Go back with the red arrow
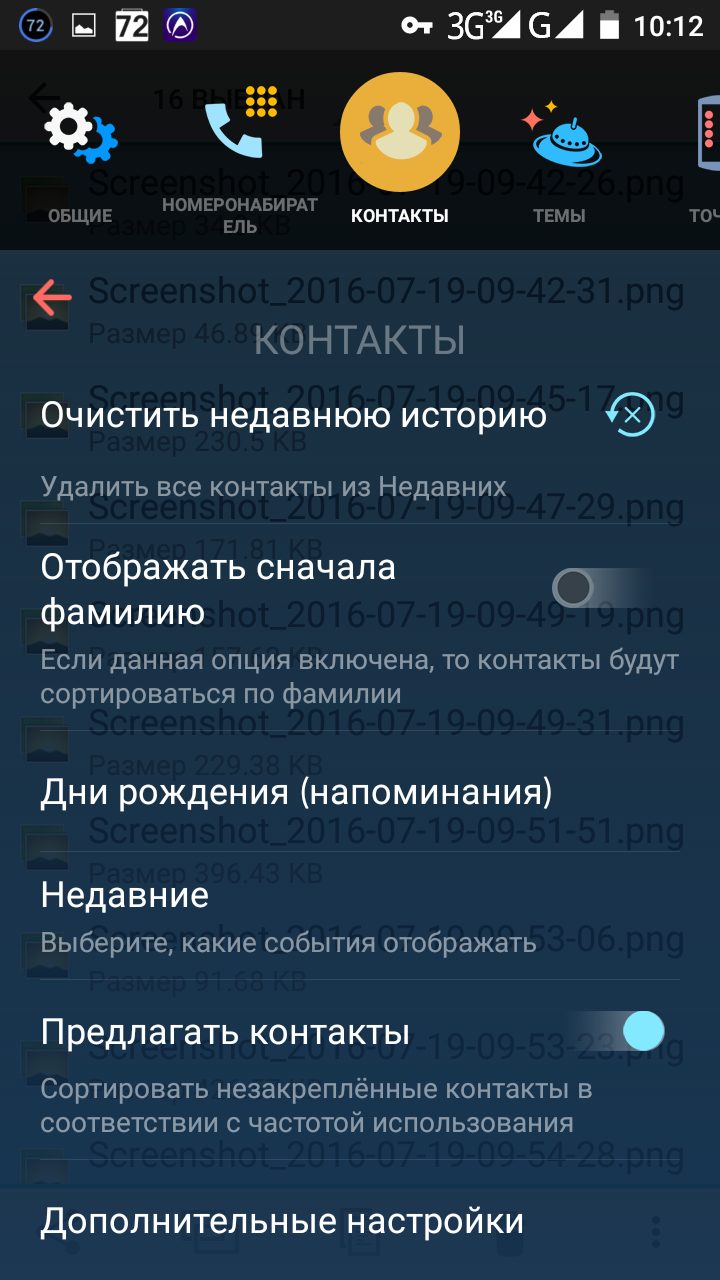Viewport: 720px width, 1280px height. click(x=52, y=297)
